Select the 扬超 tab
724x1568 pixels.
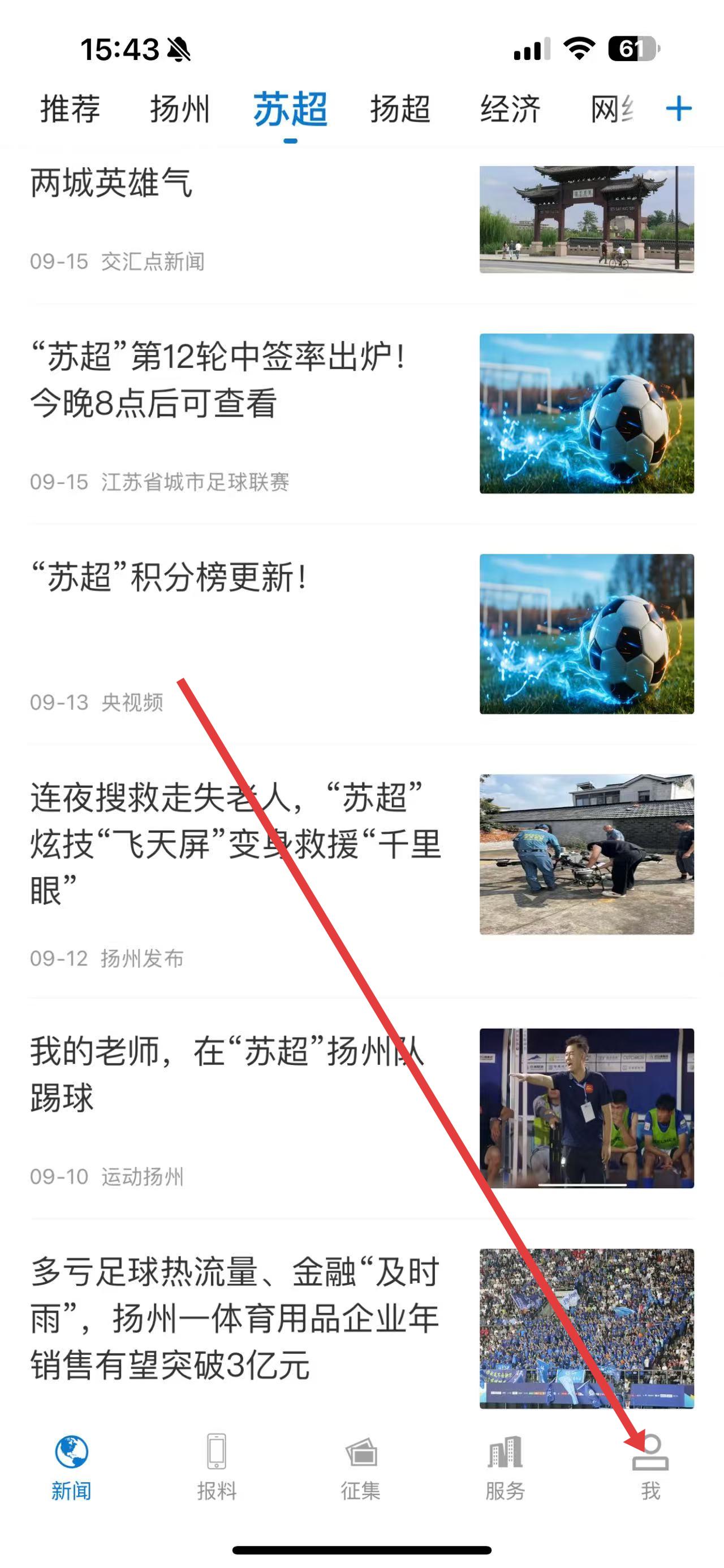400,110
